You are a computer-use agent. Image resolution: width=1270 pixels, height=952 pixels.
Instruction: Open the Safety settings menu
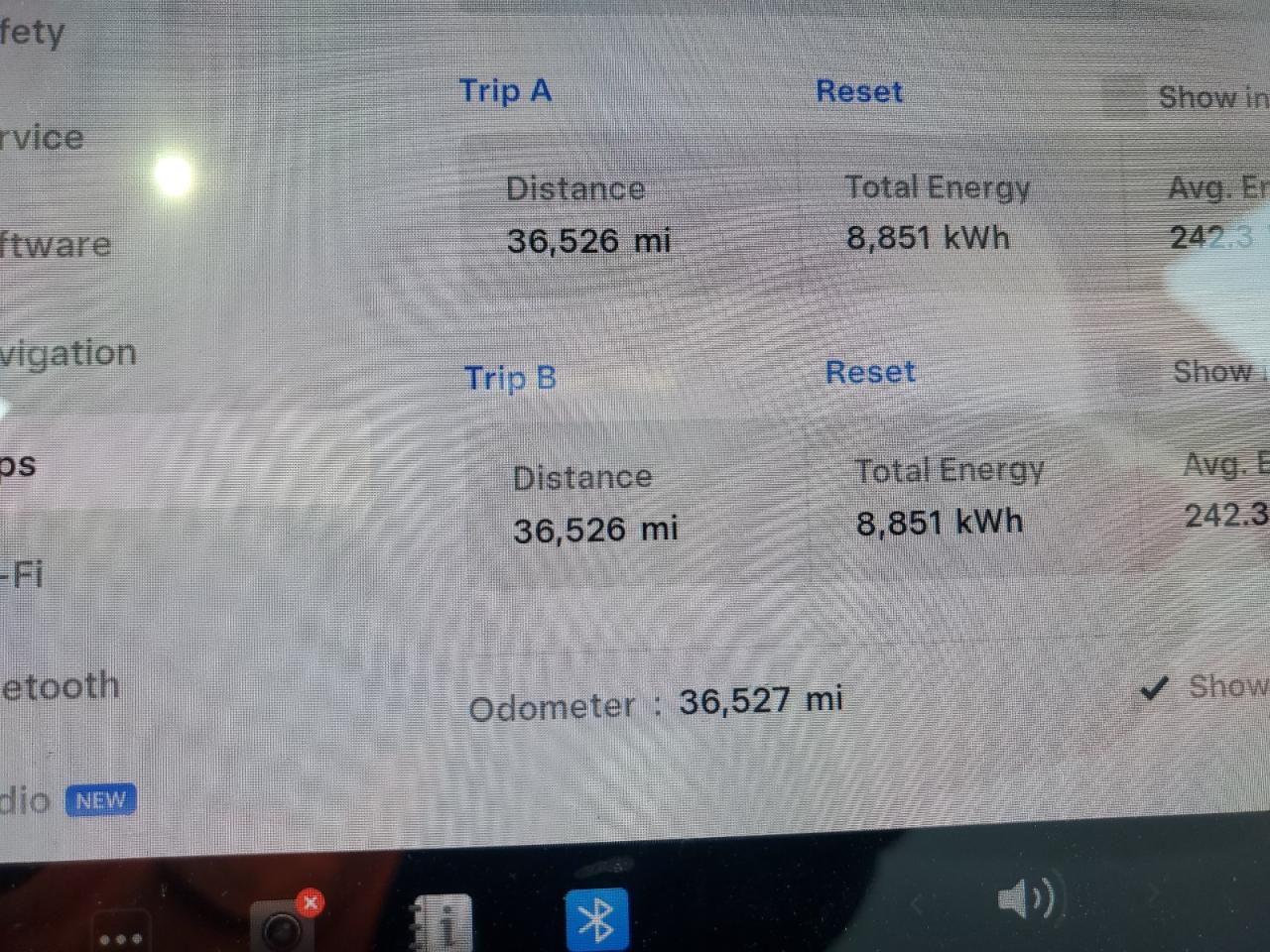(x=32, y=32)
